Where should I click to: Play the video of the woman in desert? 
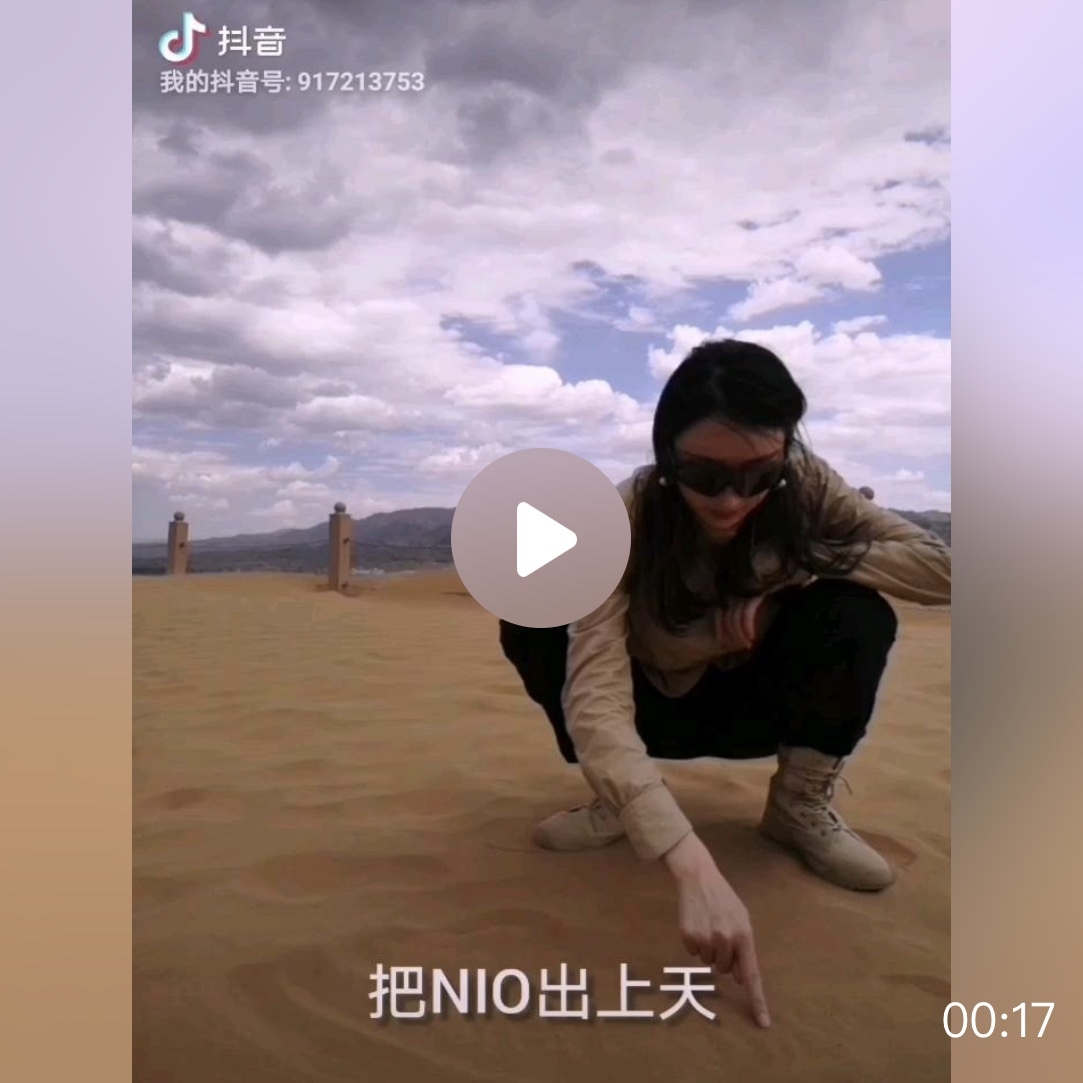pyautogui.click(x=541, y=538)
